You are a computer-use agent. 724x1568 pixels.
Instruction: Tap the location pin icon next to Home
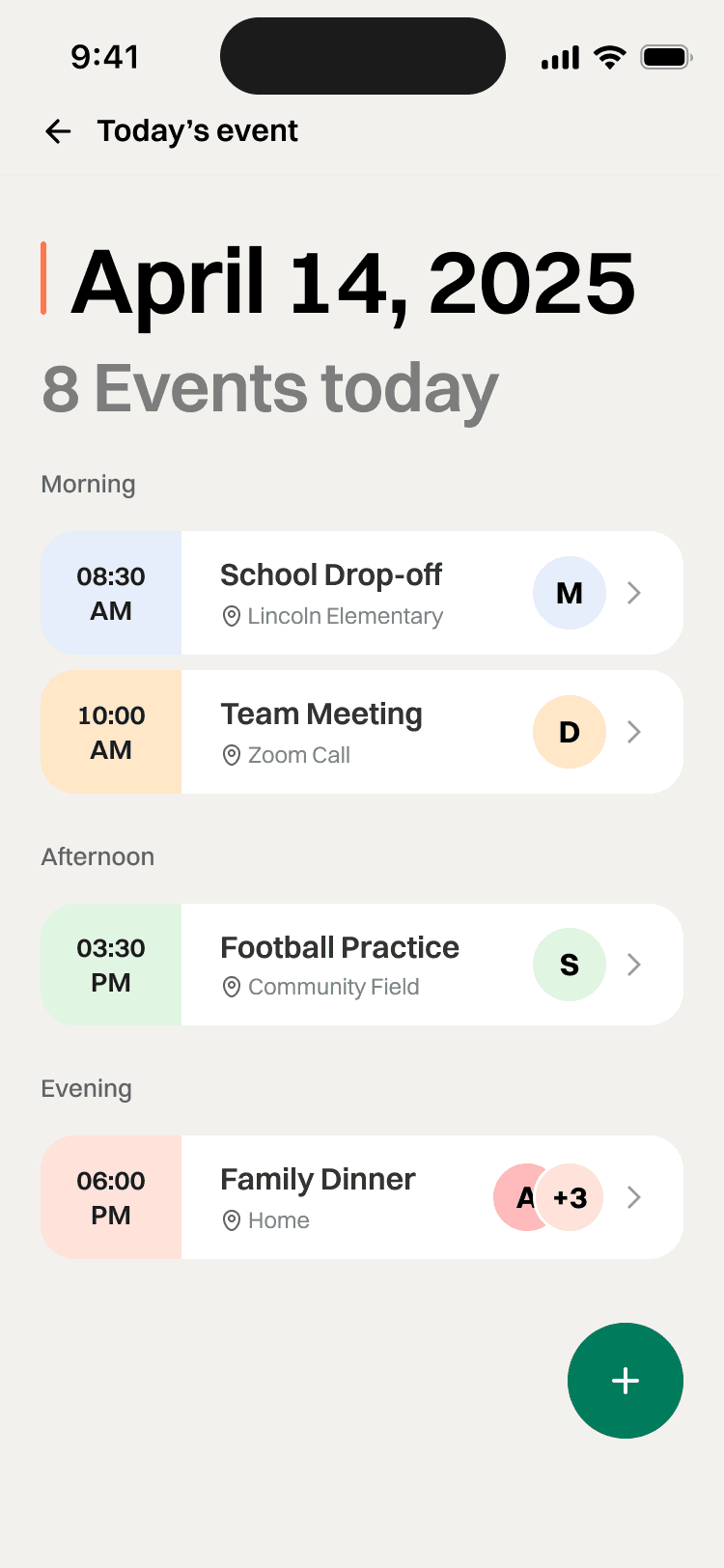tap(230, 1220)
